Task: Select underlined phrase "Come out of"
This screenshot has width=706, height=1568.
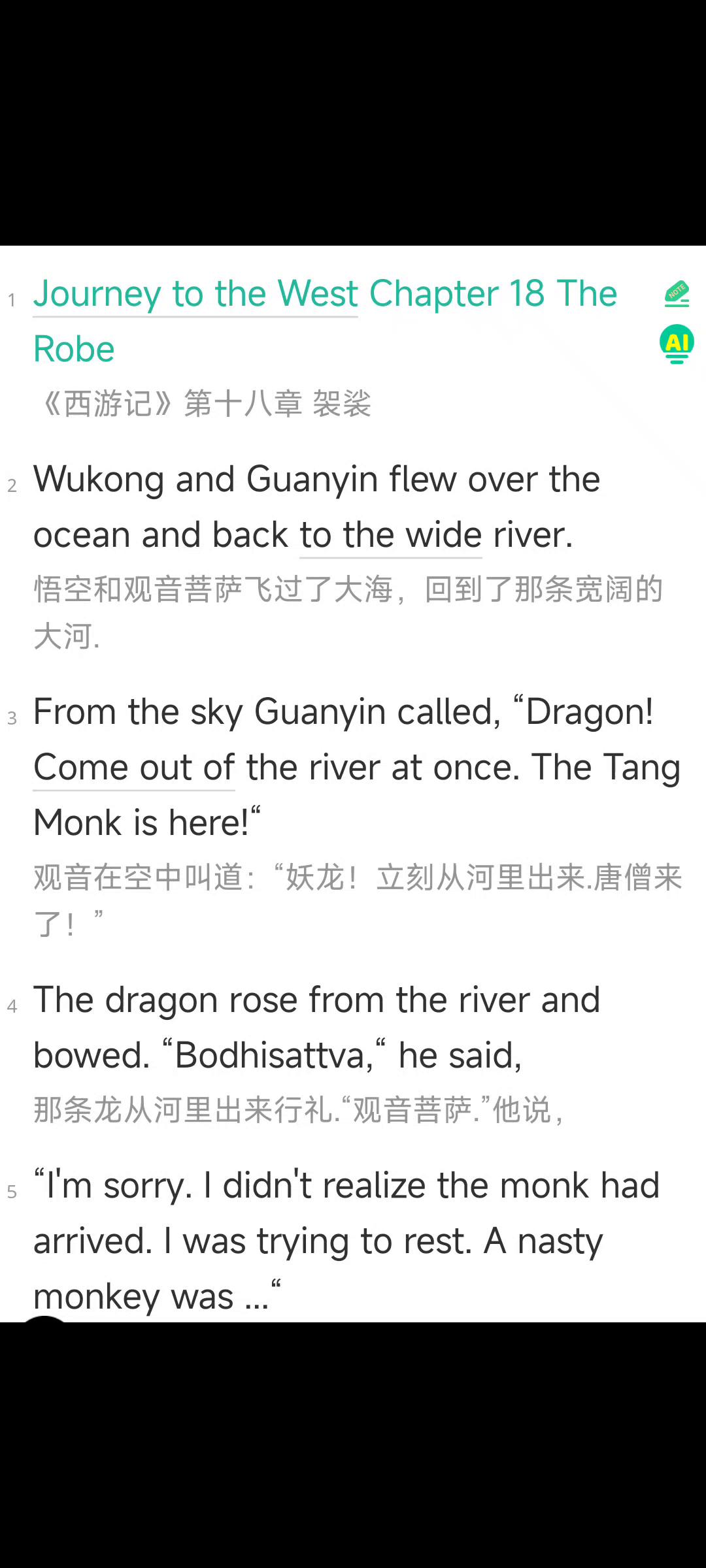Action: (134, 767)
